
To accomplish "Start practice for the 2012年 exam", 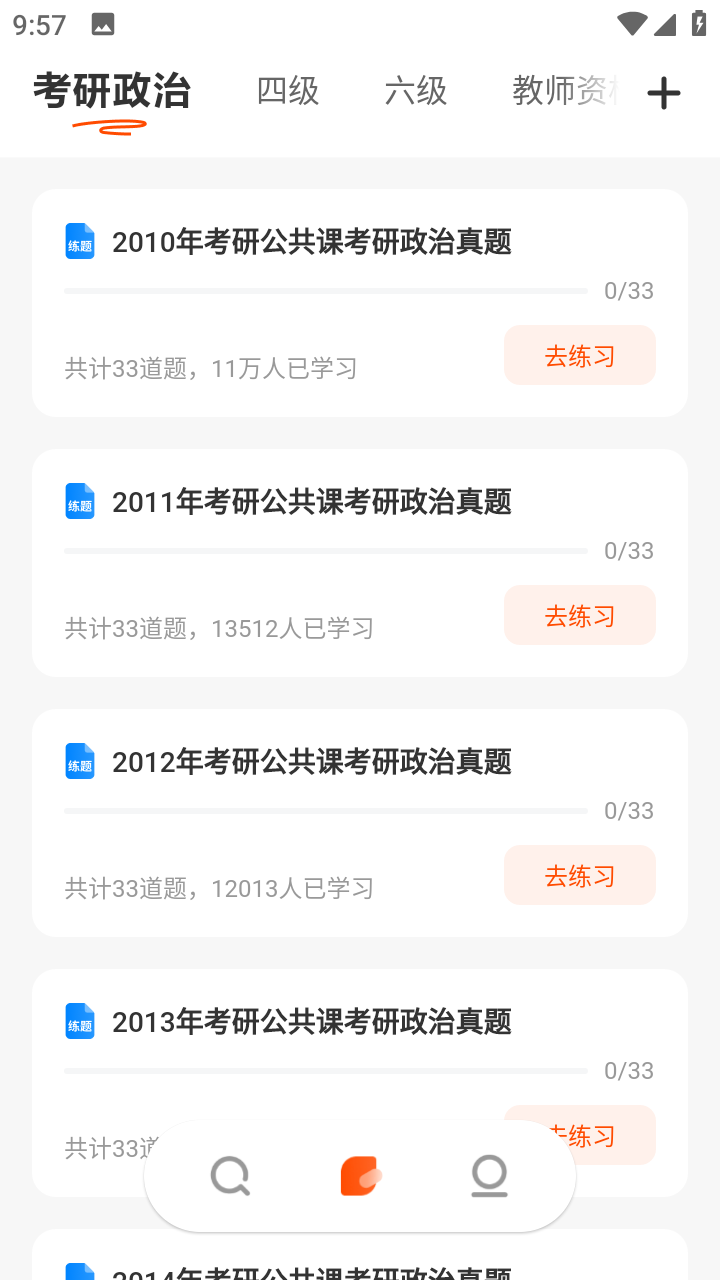I will [x=580, y=876].
